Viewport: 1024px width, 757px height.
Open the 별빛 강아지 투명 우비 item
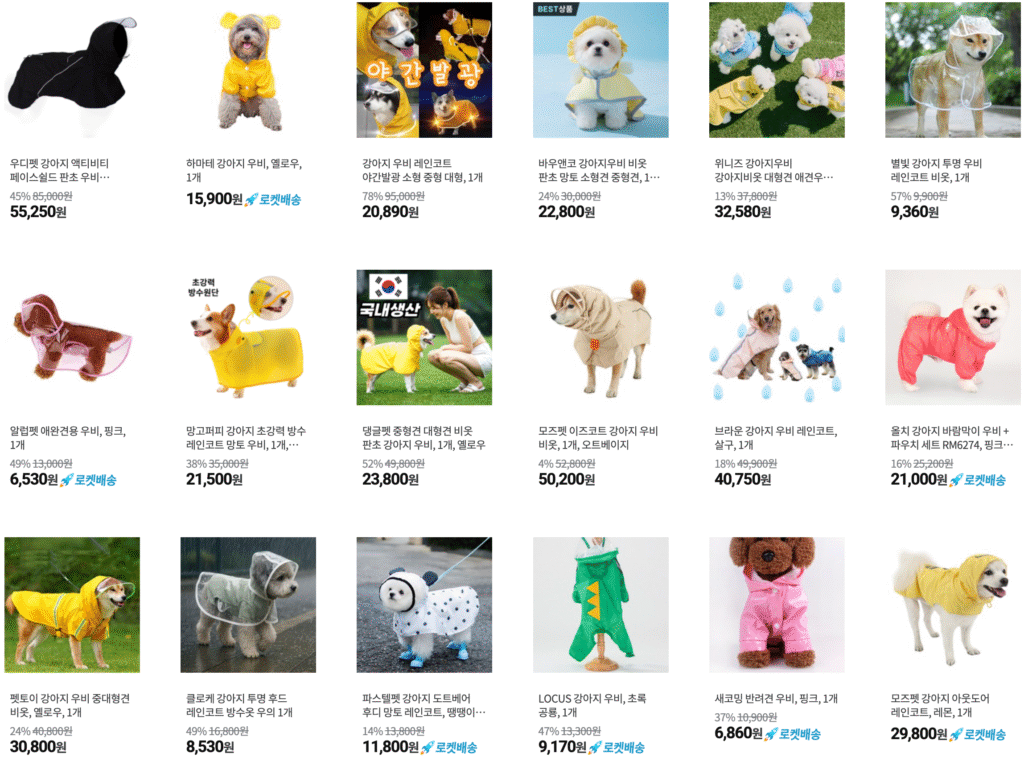click(952, 70)
